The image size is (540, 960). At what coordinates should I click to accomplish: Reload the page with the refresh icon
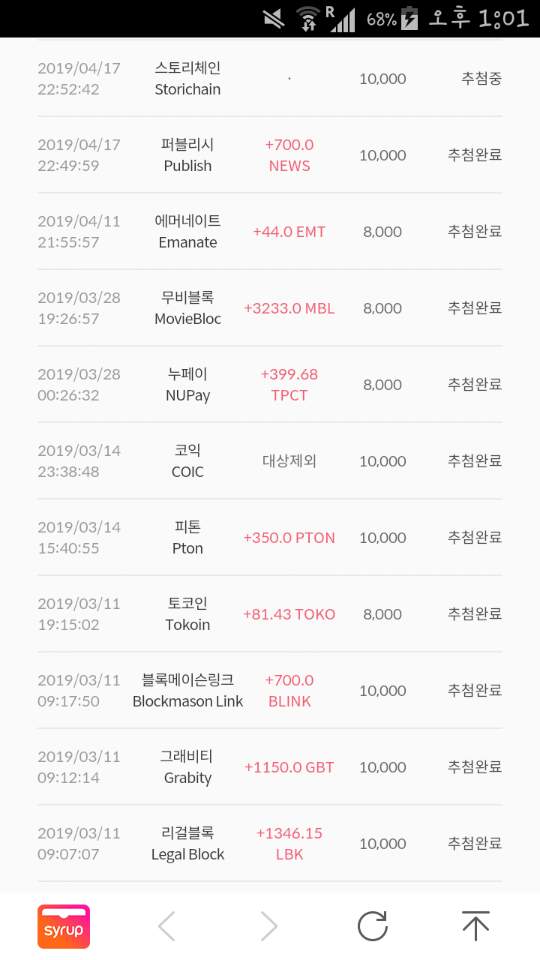click(372, 926)
